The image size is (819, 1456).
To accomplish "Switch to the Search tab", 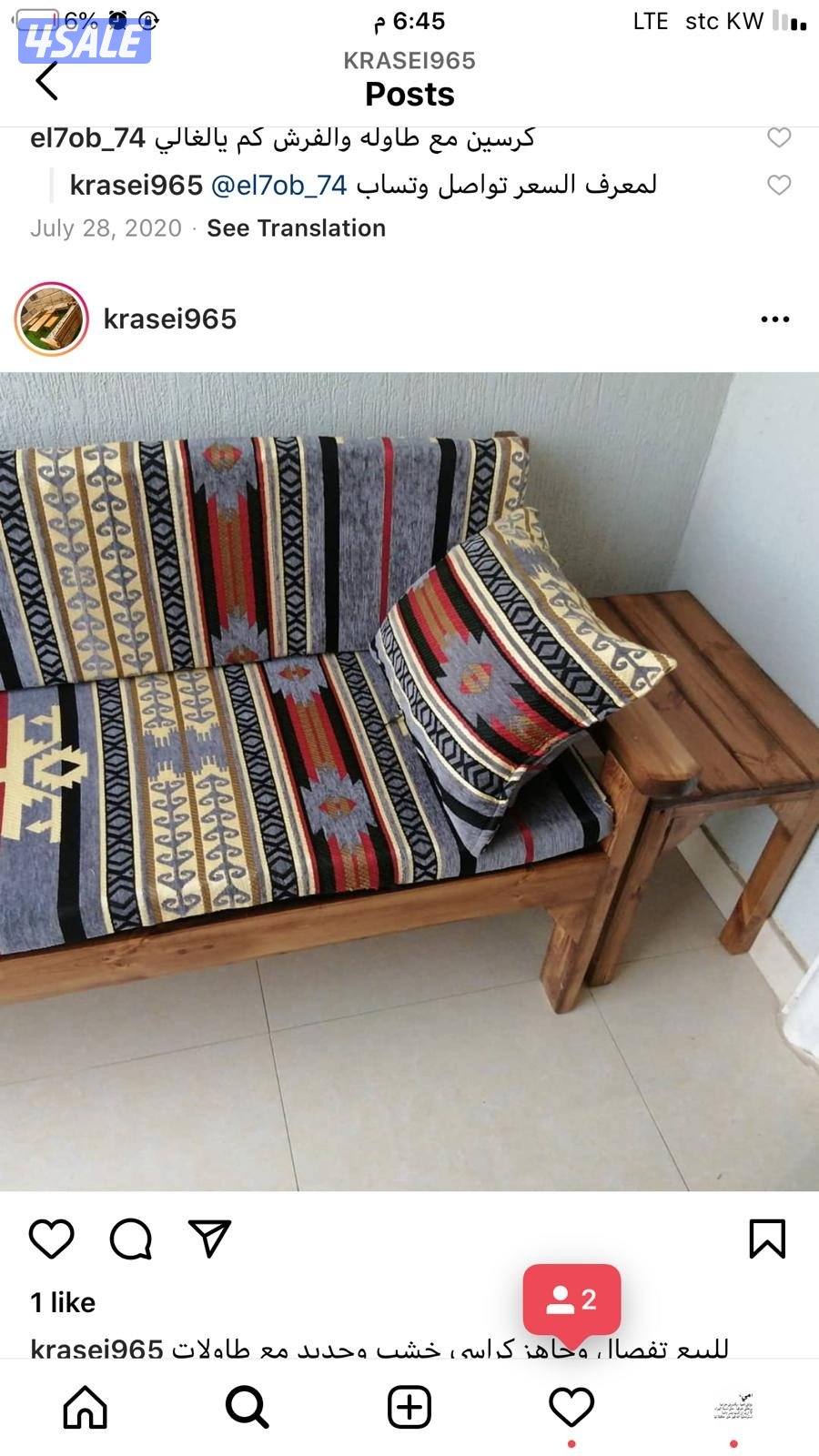I will [x=247, y=1408].
